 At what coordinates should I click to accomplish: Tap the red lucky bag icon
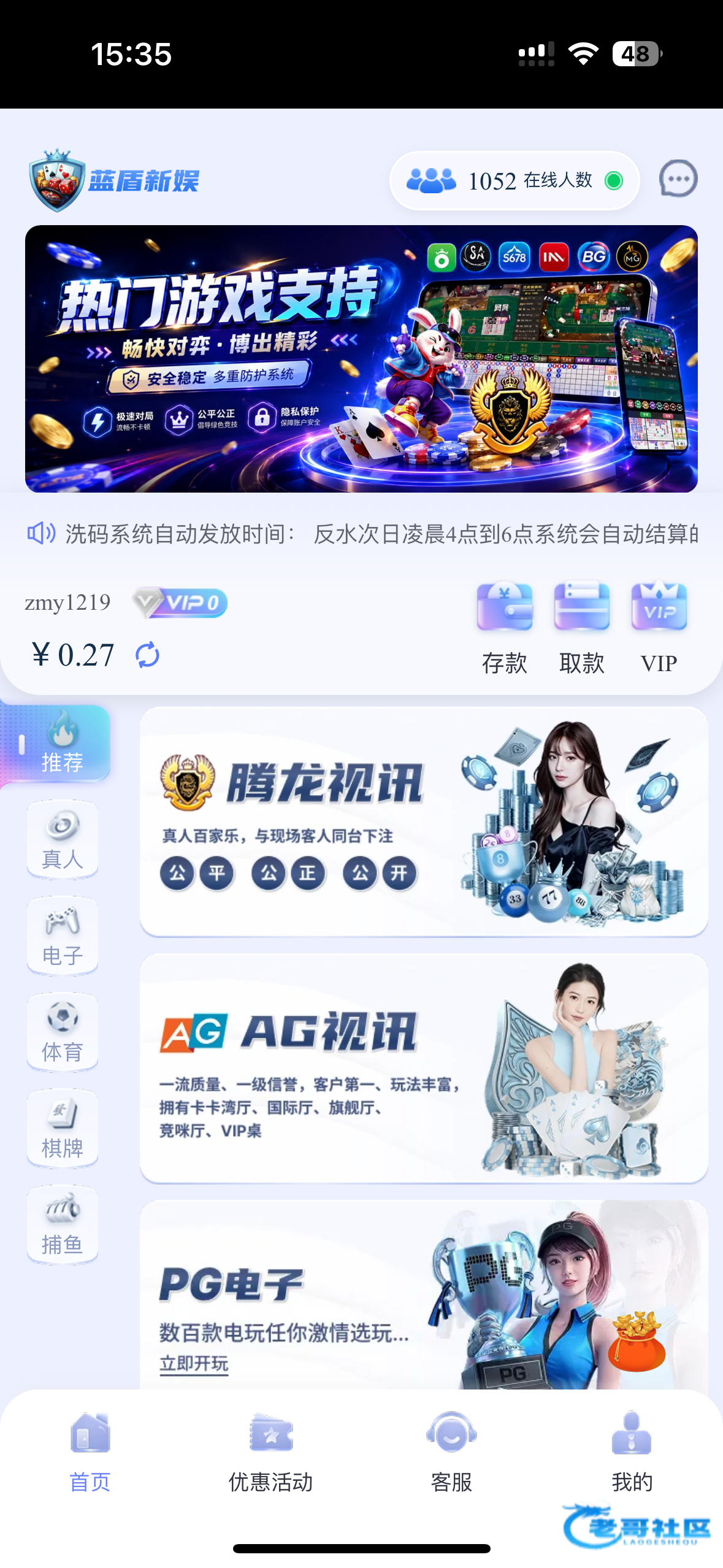[637, 1342]
